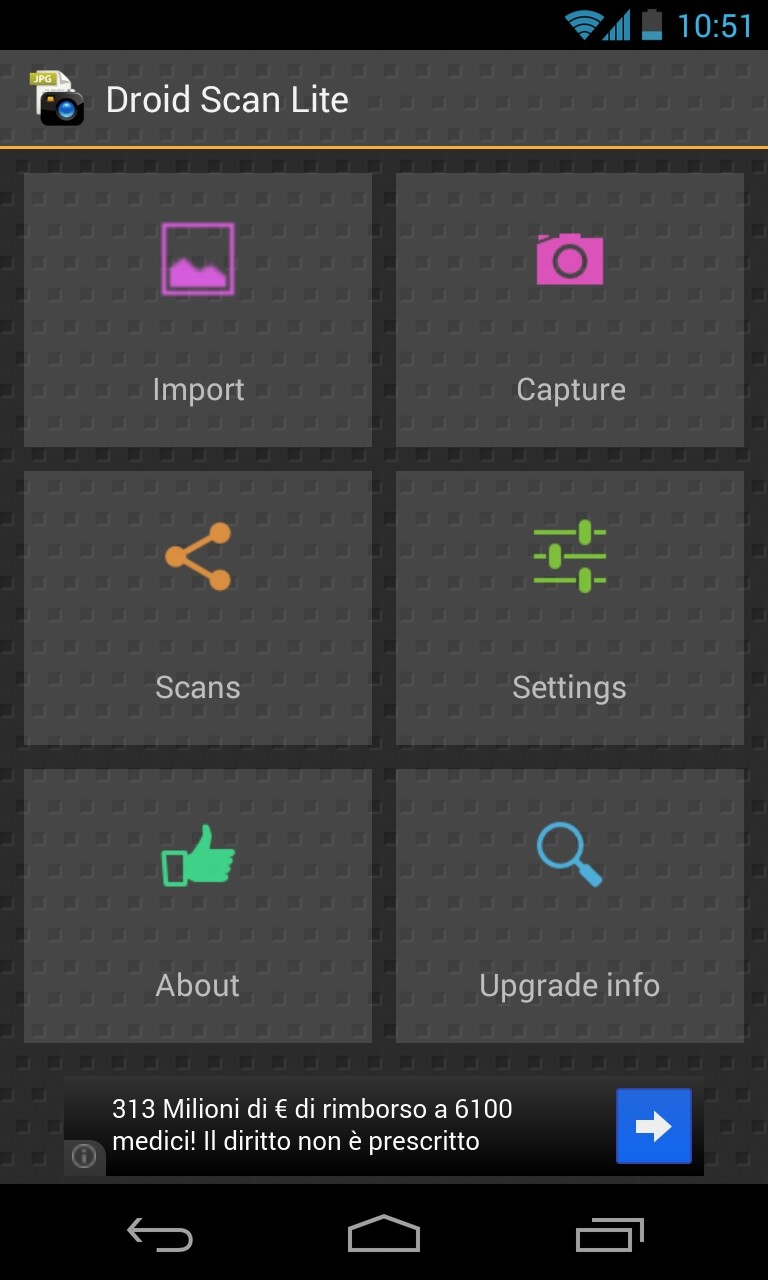The height and width of the screenshot is (1280, 768).
Task: Check Upgrade info
Action: pyautogui.click(x=570, y=906)
